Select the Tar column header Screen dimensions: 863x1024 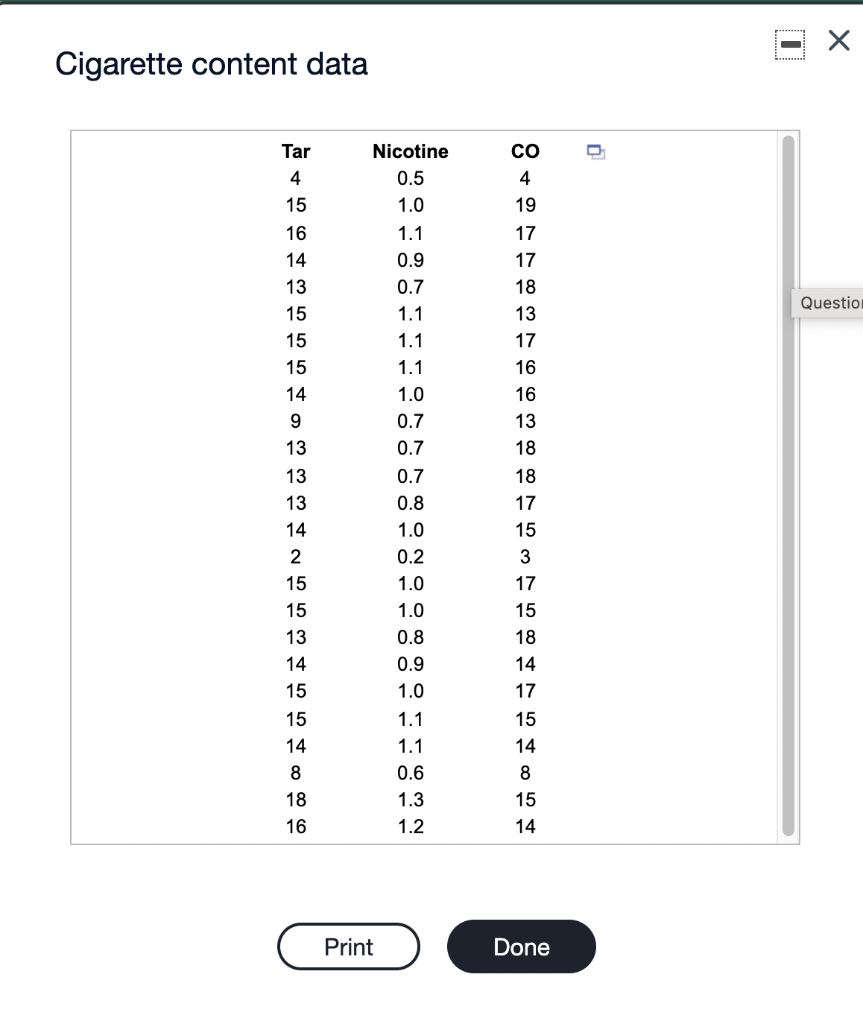click(x=296, y=151)
